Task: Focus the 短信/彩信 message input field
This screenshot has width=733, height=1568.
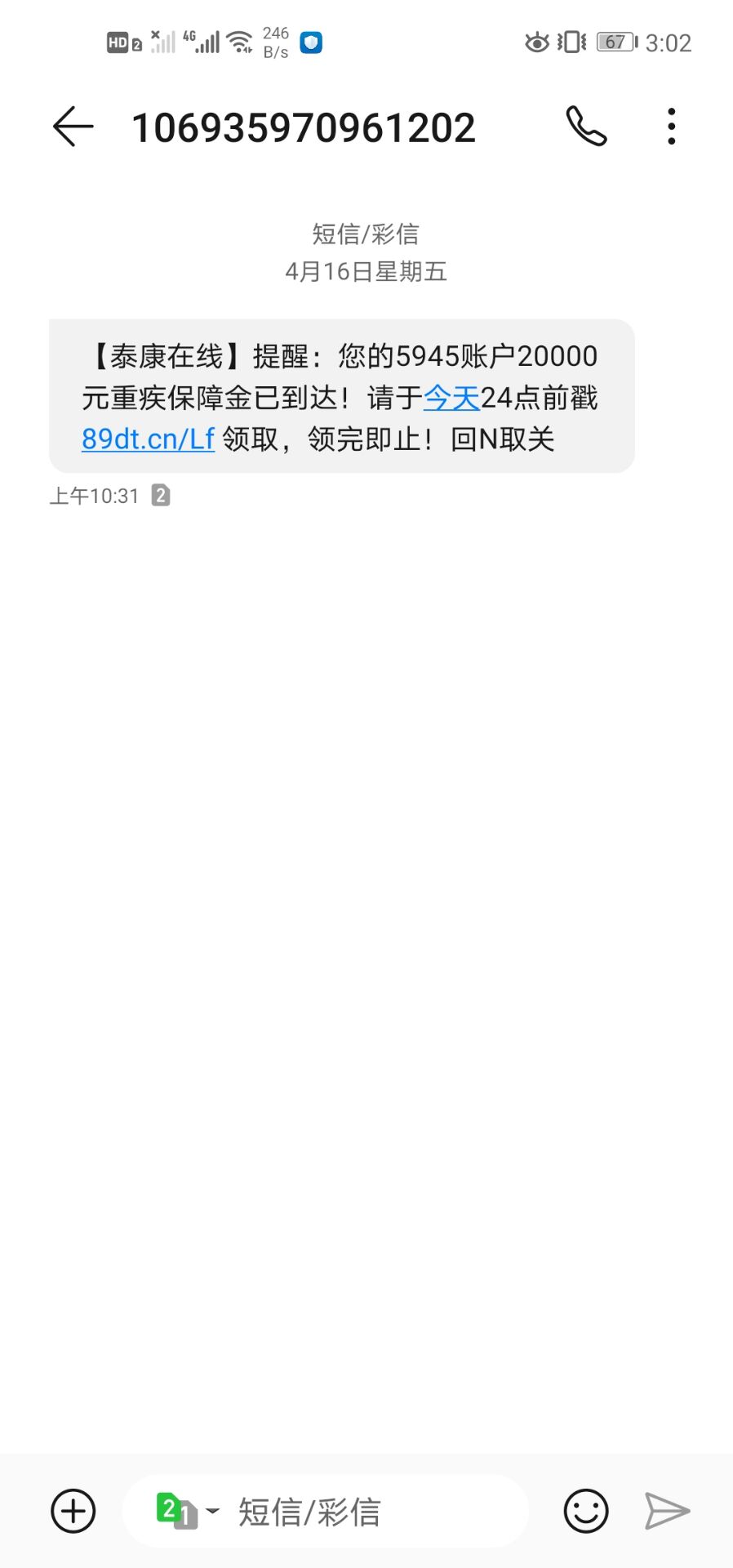Action: (x=367, y=1512)
